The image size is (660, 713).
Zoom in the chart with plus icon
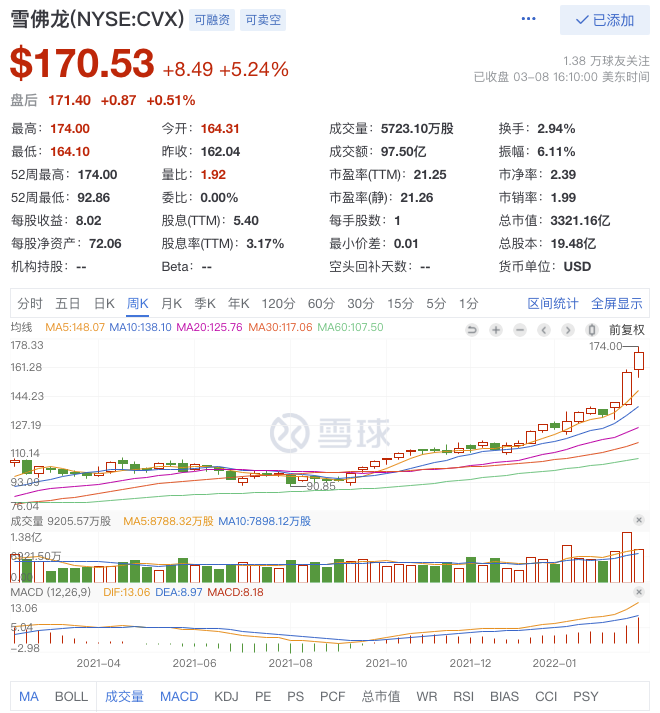[x=496, y=330]
